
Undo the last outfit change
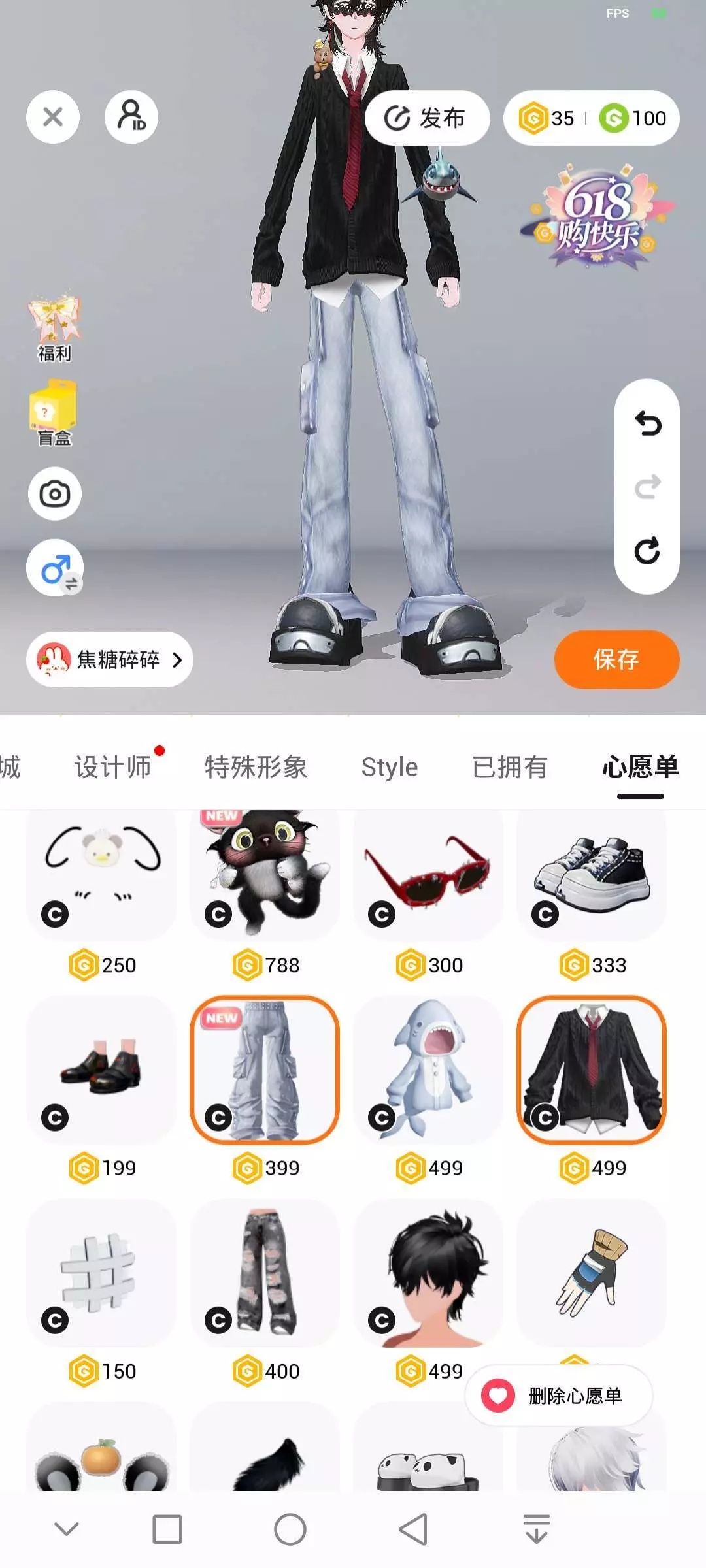pyautogui.click(x=647, y=423)
